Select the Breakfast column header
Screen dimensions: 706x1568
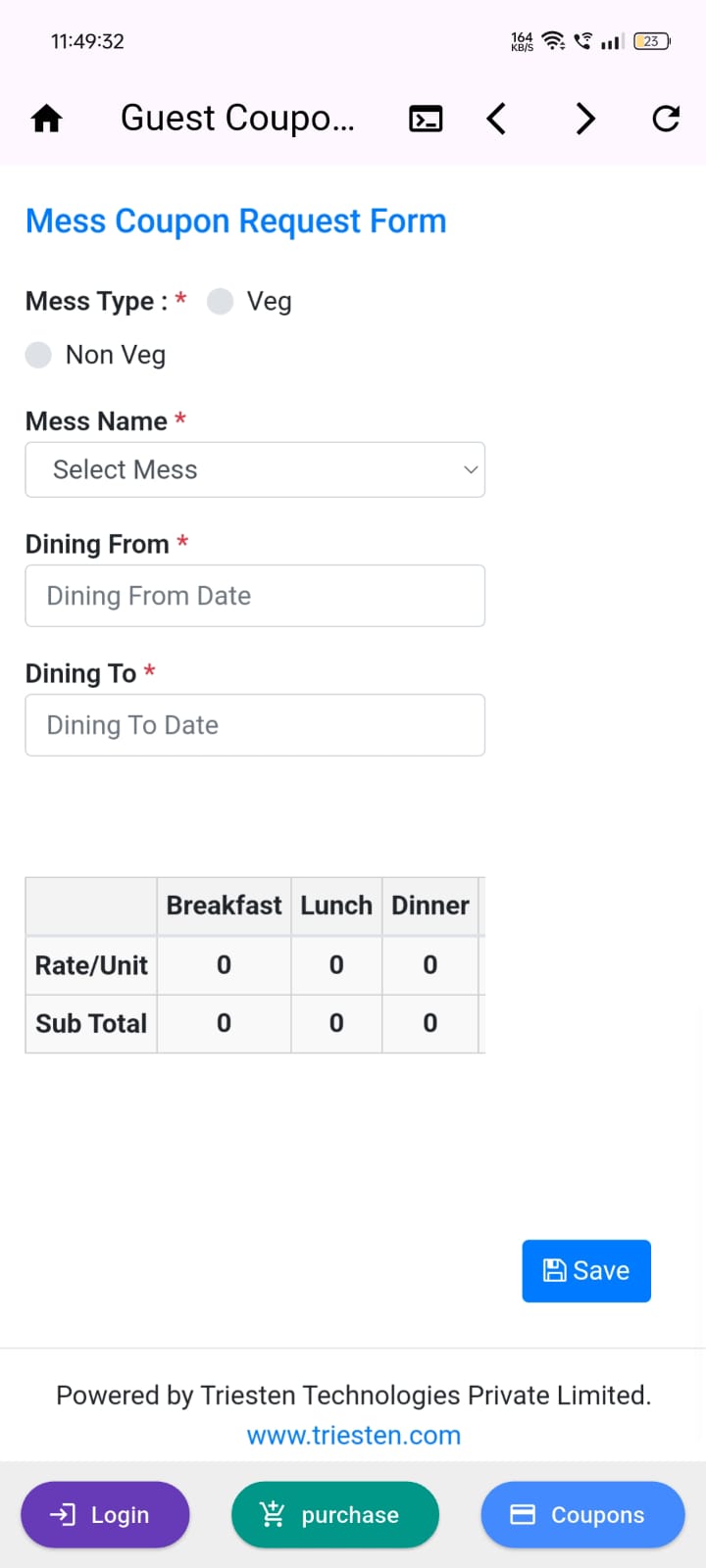coord(224,906)
